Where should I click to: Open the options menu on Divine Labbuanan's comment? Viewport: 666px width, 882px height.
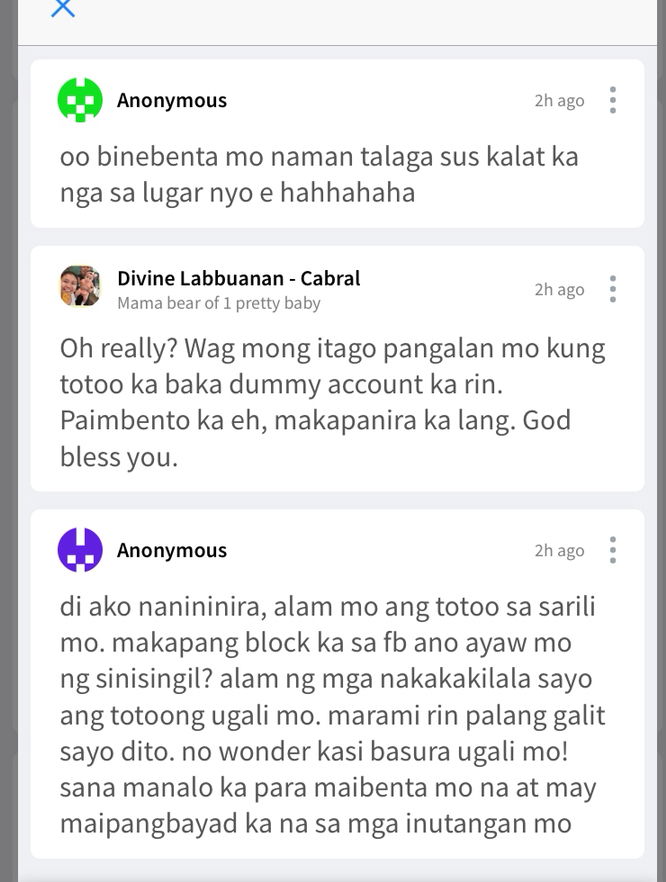[612, 289]
